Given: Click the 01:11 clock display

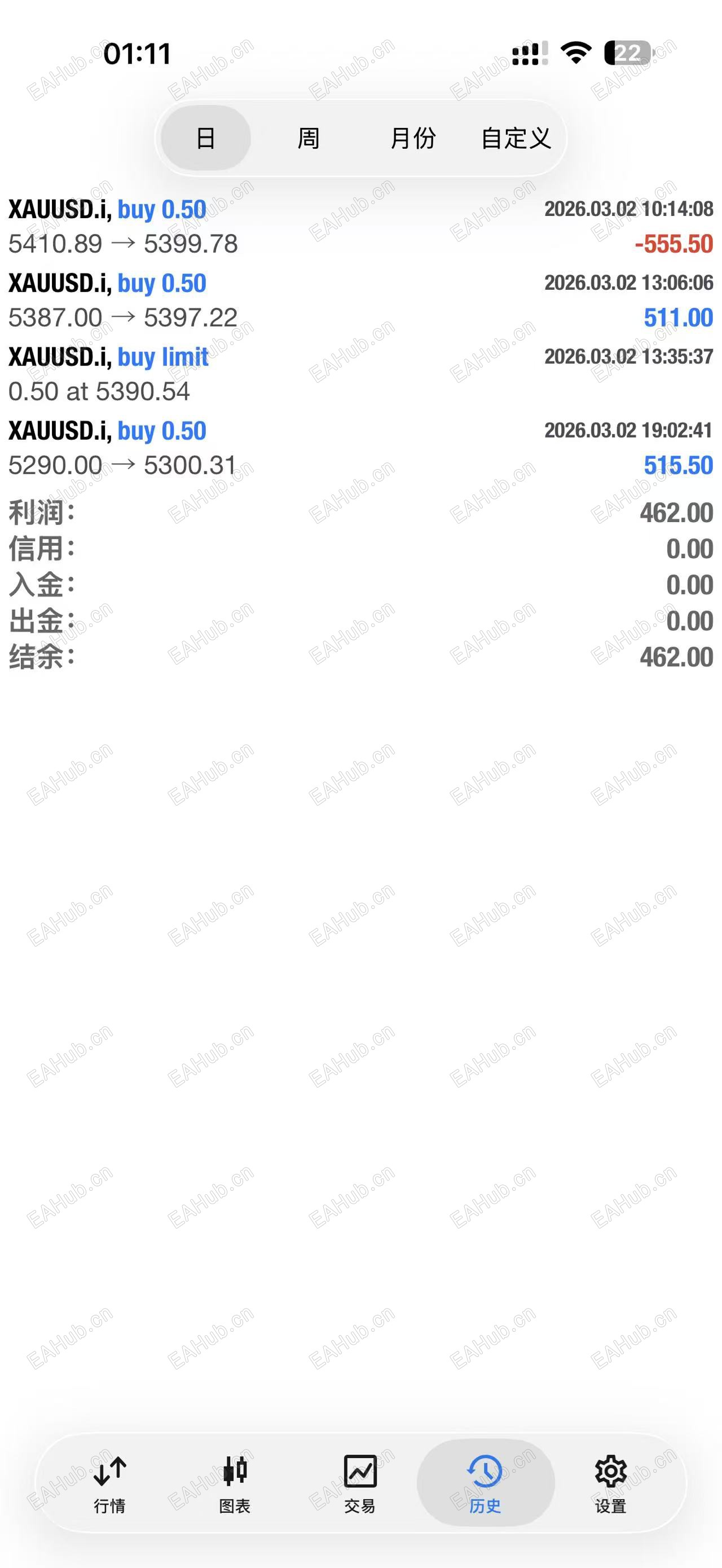Looking at the screenshot, I should pos(137,54).
